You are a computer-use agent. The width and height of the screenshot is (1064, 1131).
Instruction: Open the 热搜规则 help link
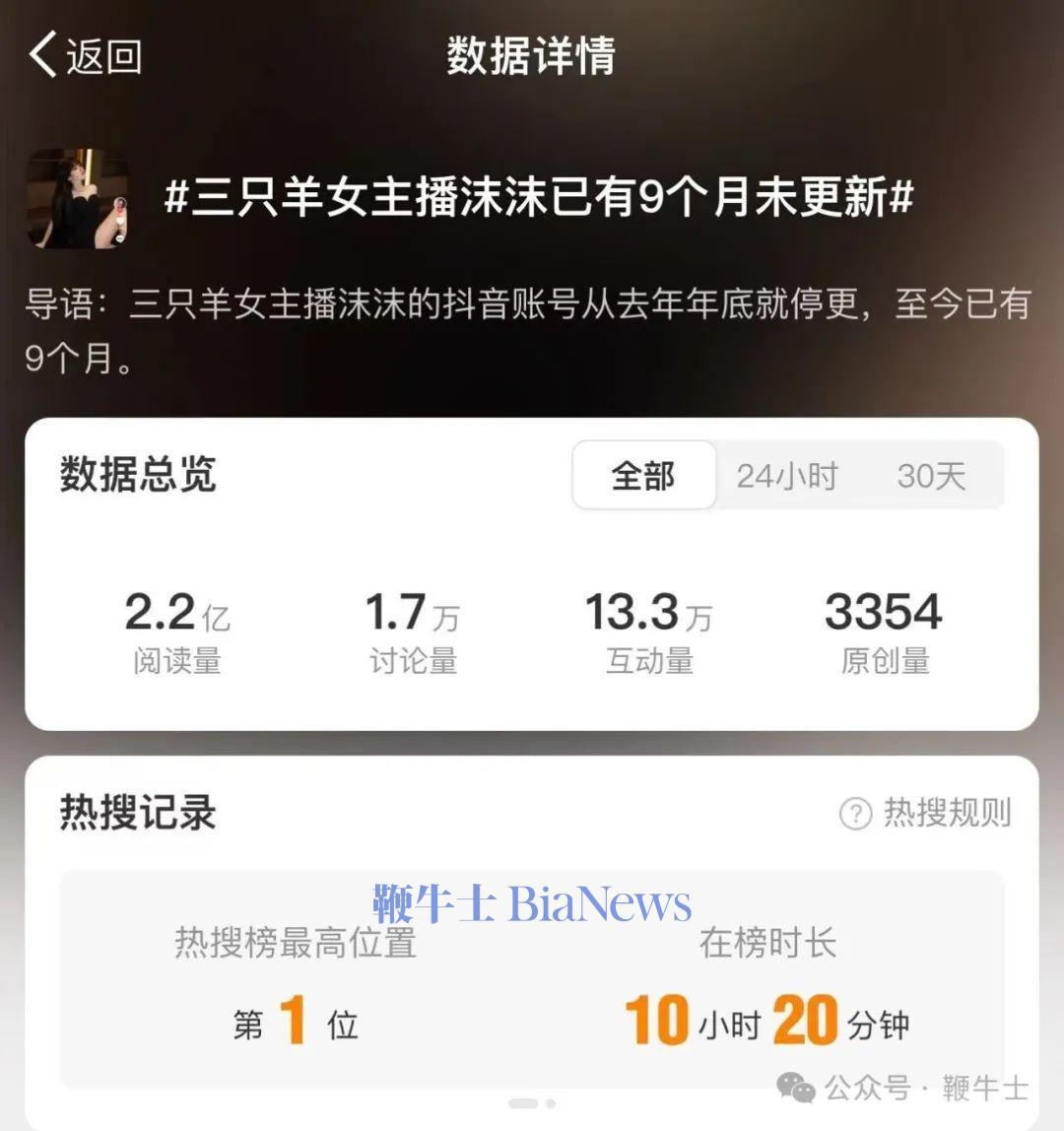[x=926, y=813]
